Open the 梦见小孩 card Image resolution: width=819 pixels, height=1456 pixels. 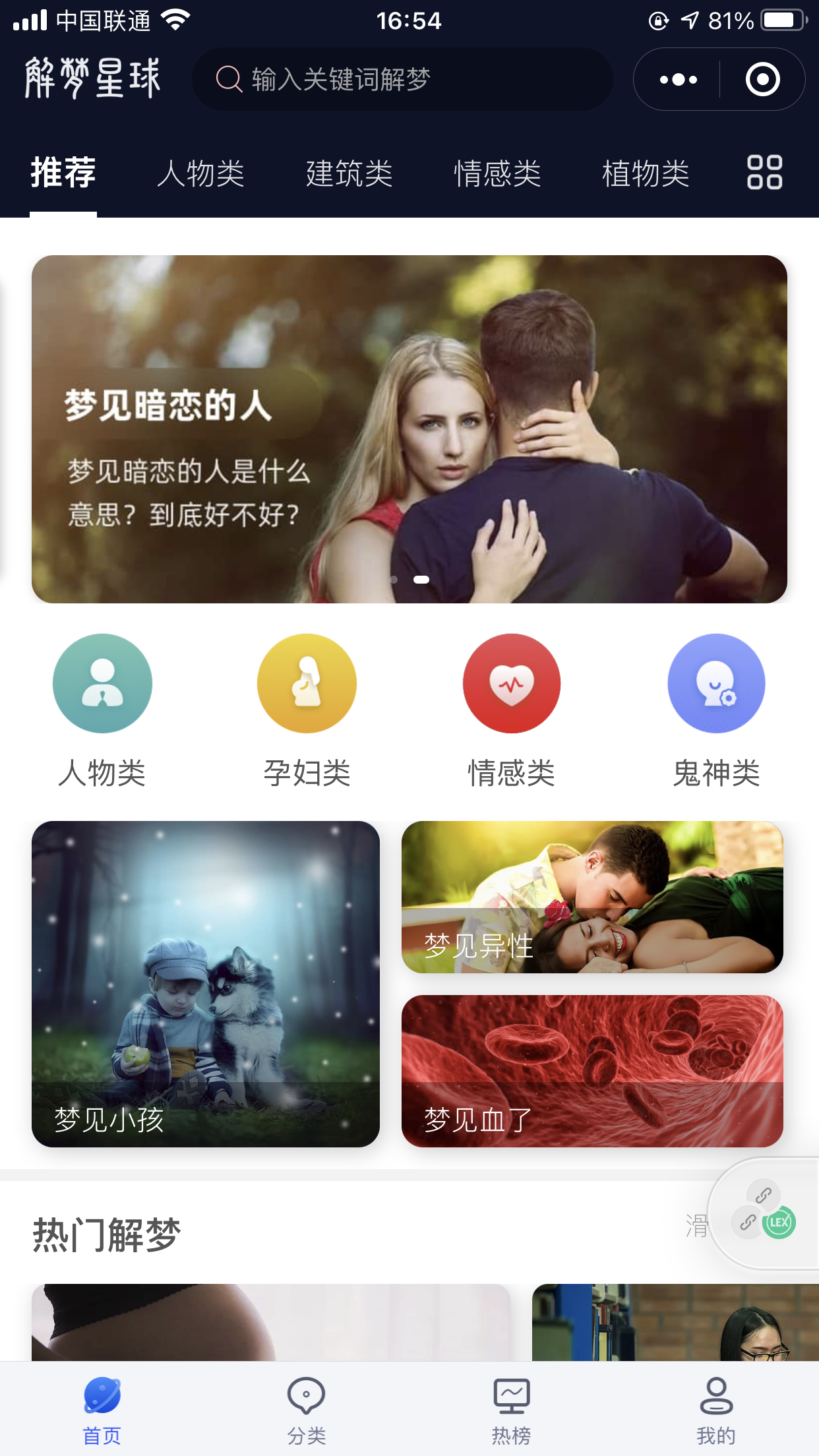click(x=206, y=984)
